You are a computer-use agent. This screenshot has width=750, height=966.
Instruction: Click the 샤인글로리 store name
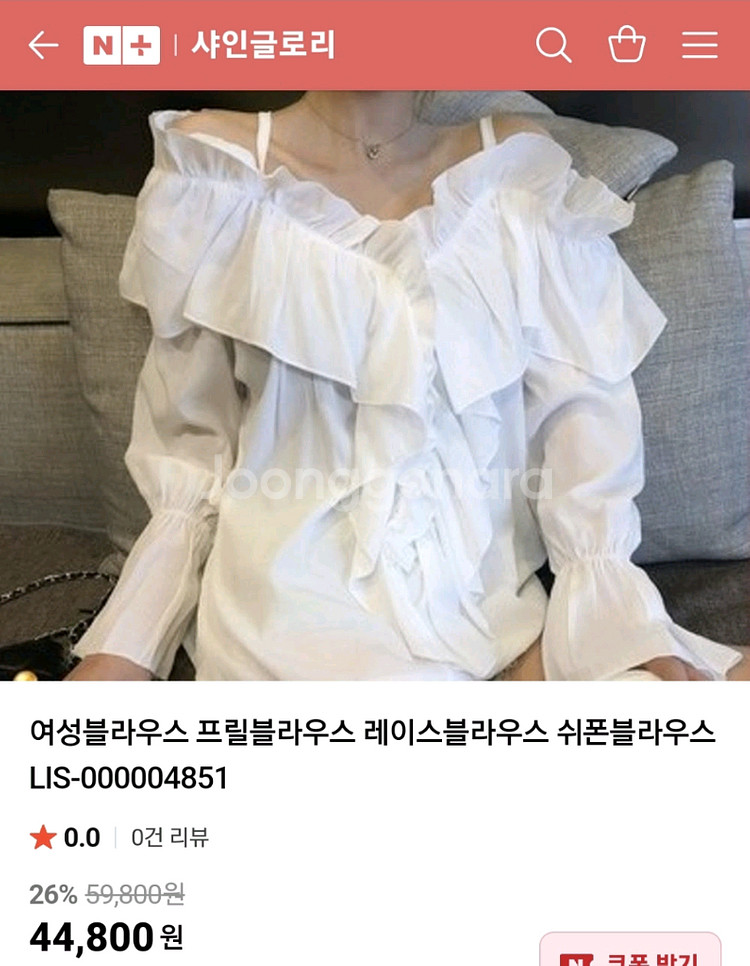262,43
